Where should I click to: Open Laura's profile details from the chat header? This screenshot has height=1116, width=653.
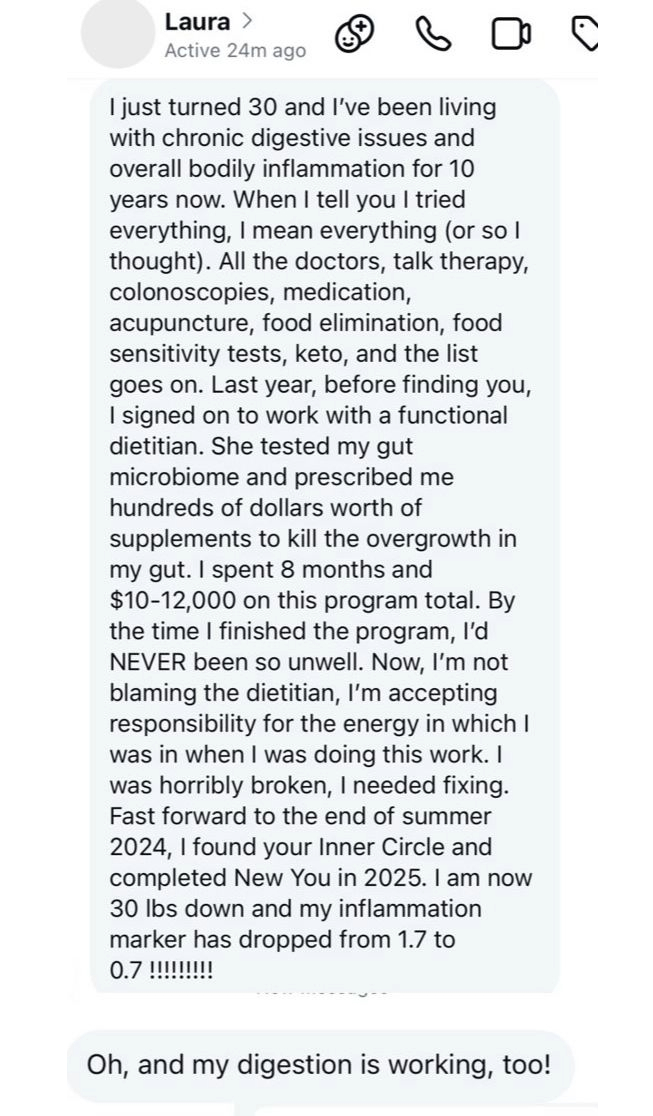click(207, 21)
